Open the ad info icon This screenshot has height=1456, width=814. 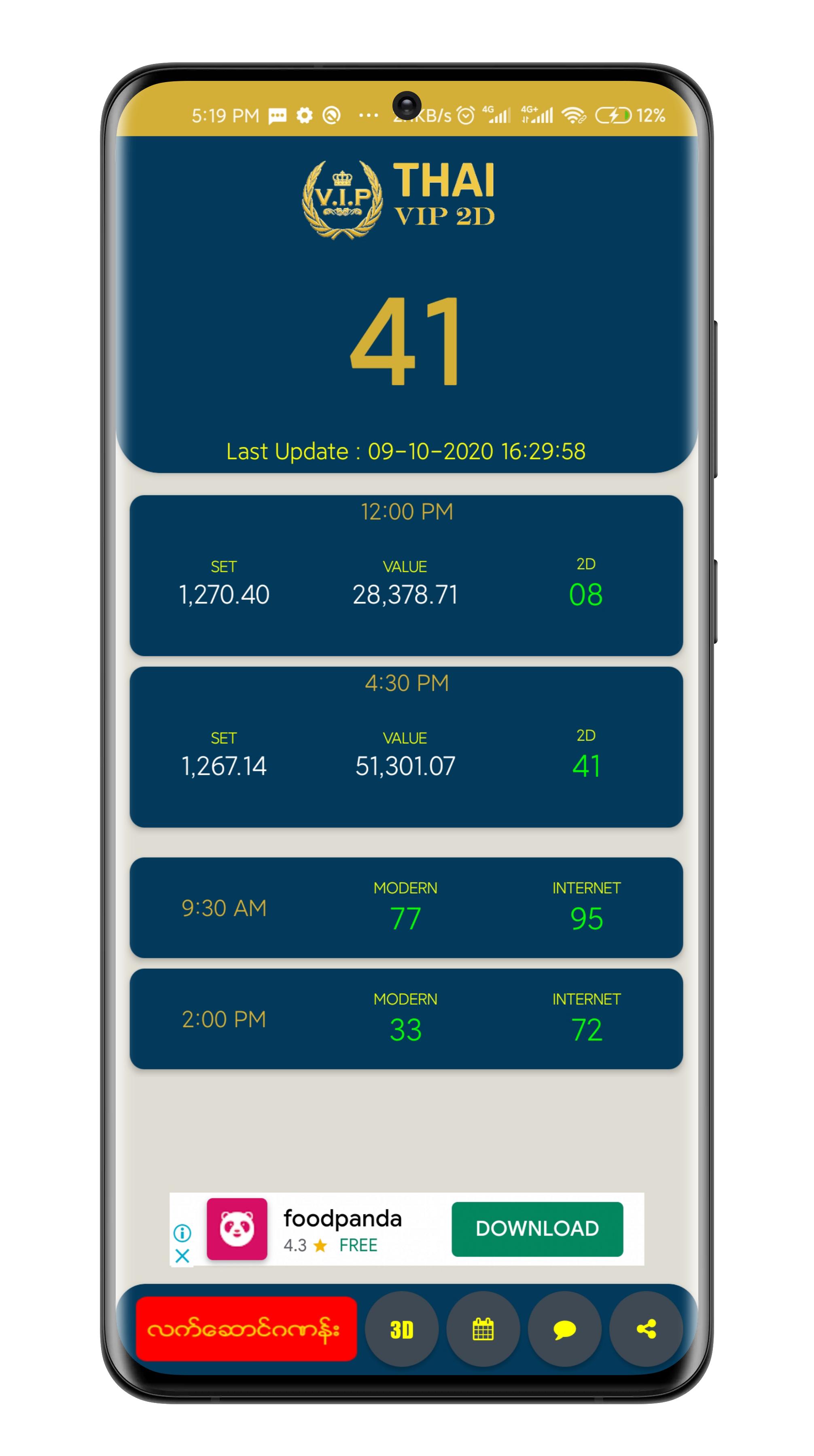[182, 1232]
